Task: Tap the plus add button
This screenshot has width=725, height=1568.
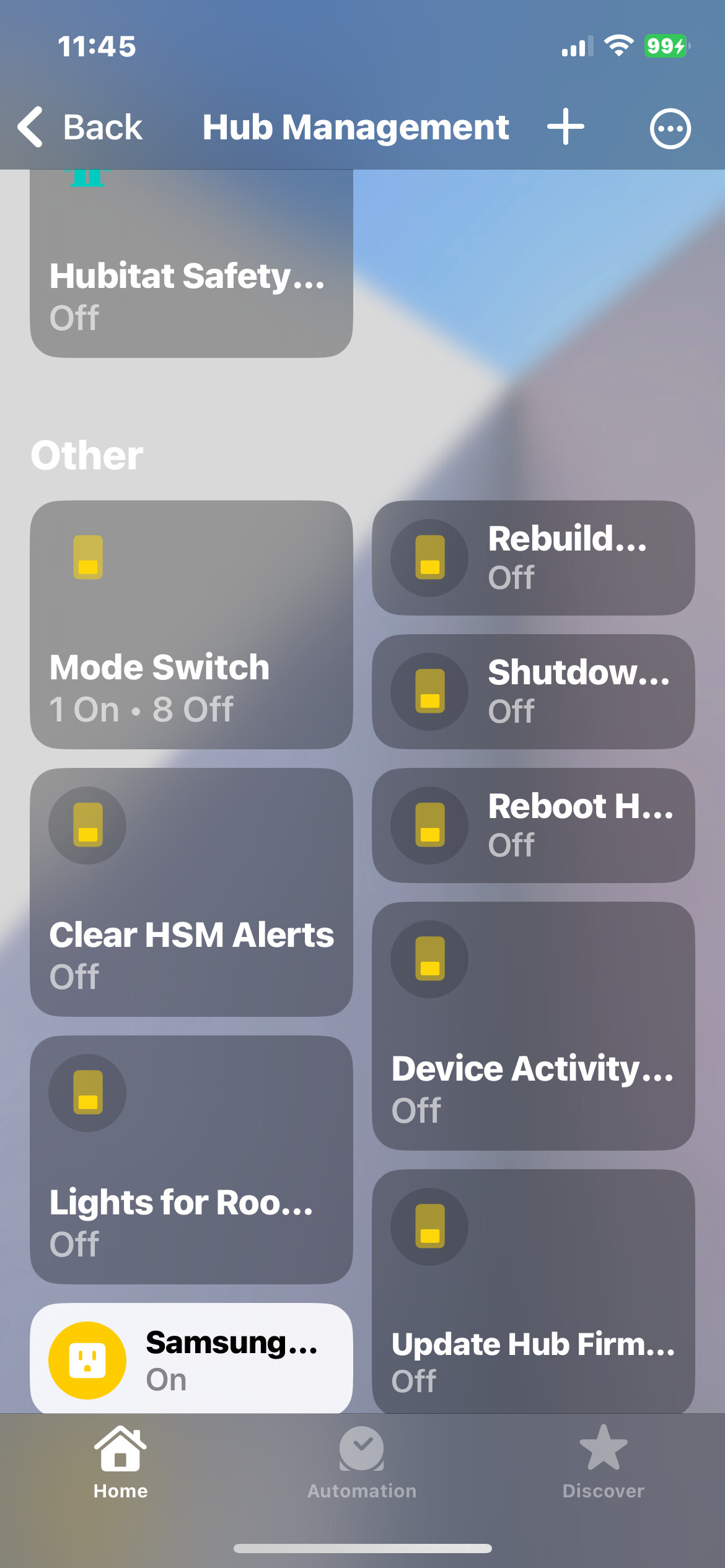Action: [566, 127]
